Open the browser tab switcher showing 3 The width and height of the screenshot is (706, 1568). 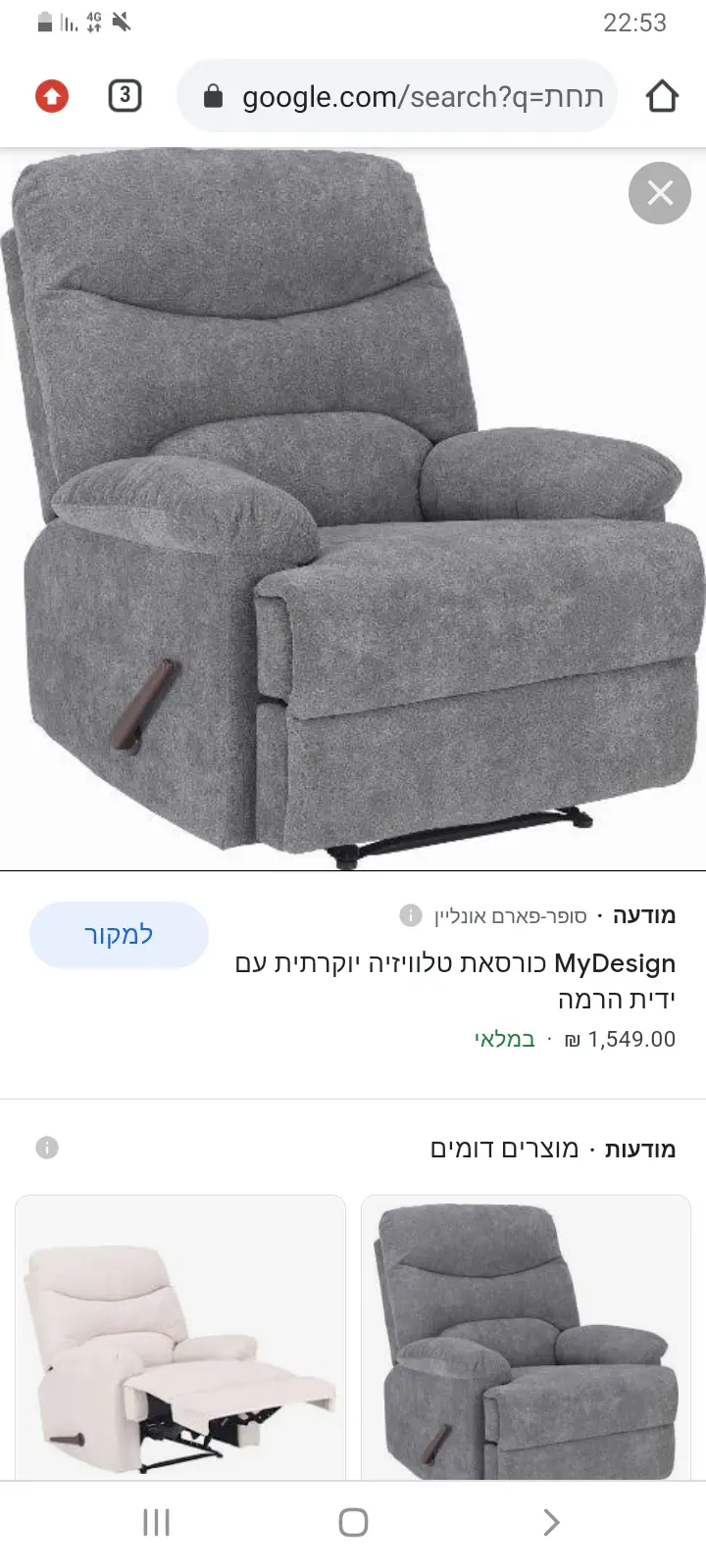[125, 96]
